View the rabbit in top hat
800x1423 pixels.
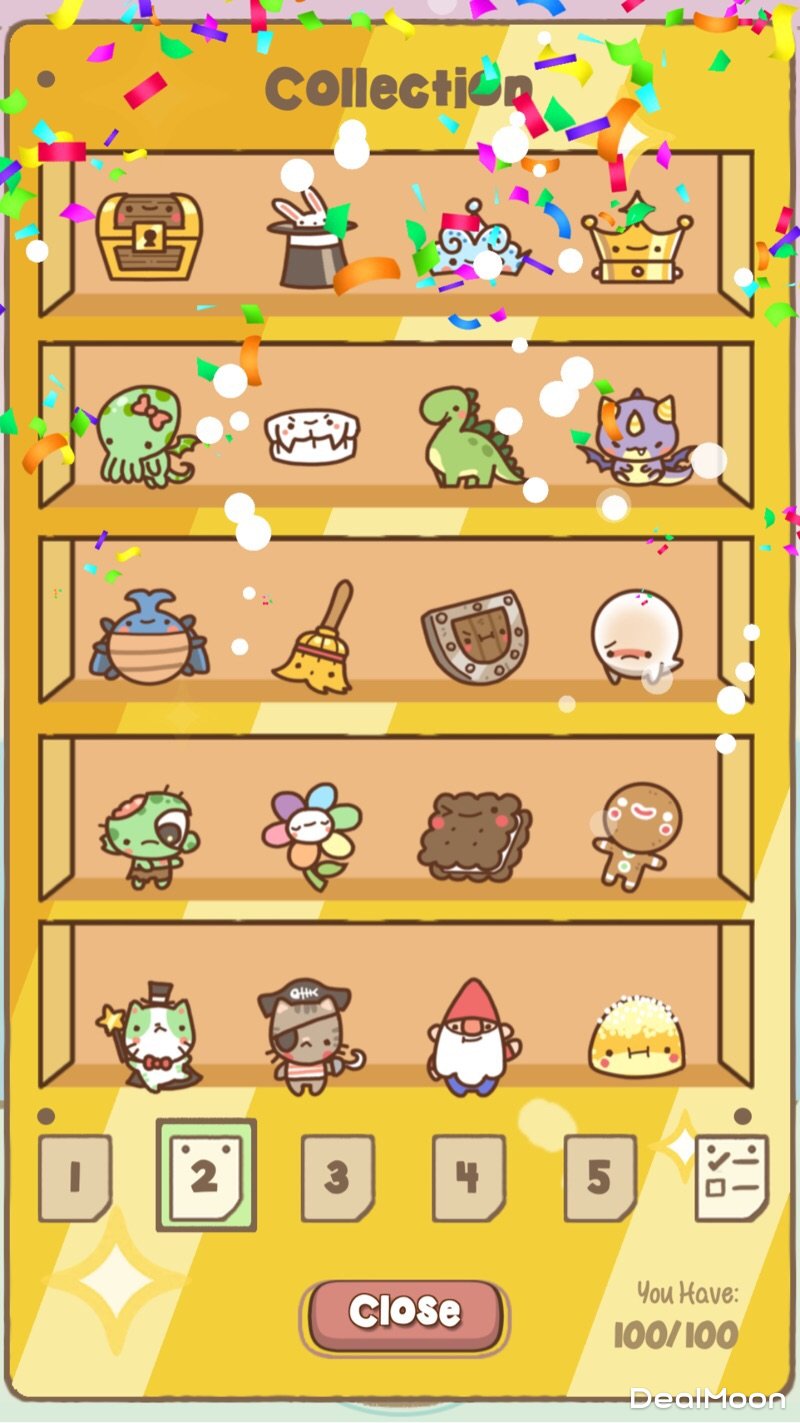310,240
